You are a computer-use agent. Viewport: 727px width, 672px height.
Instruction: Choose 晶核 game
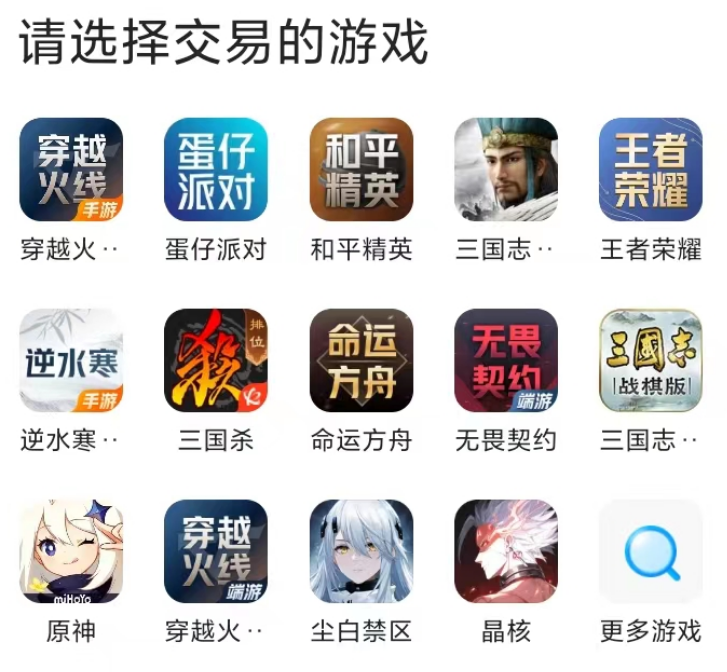pos(506,552)
